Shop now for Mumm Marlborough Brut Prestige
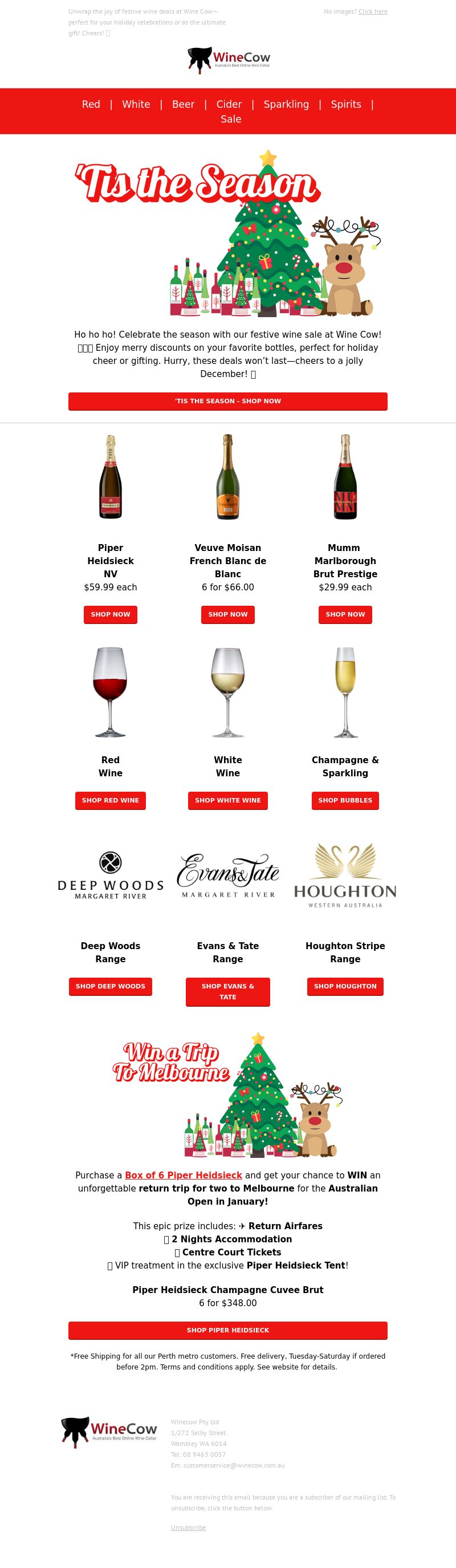 [345, 614]
